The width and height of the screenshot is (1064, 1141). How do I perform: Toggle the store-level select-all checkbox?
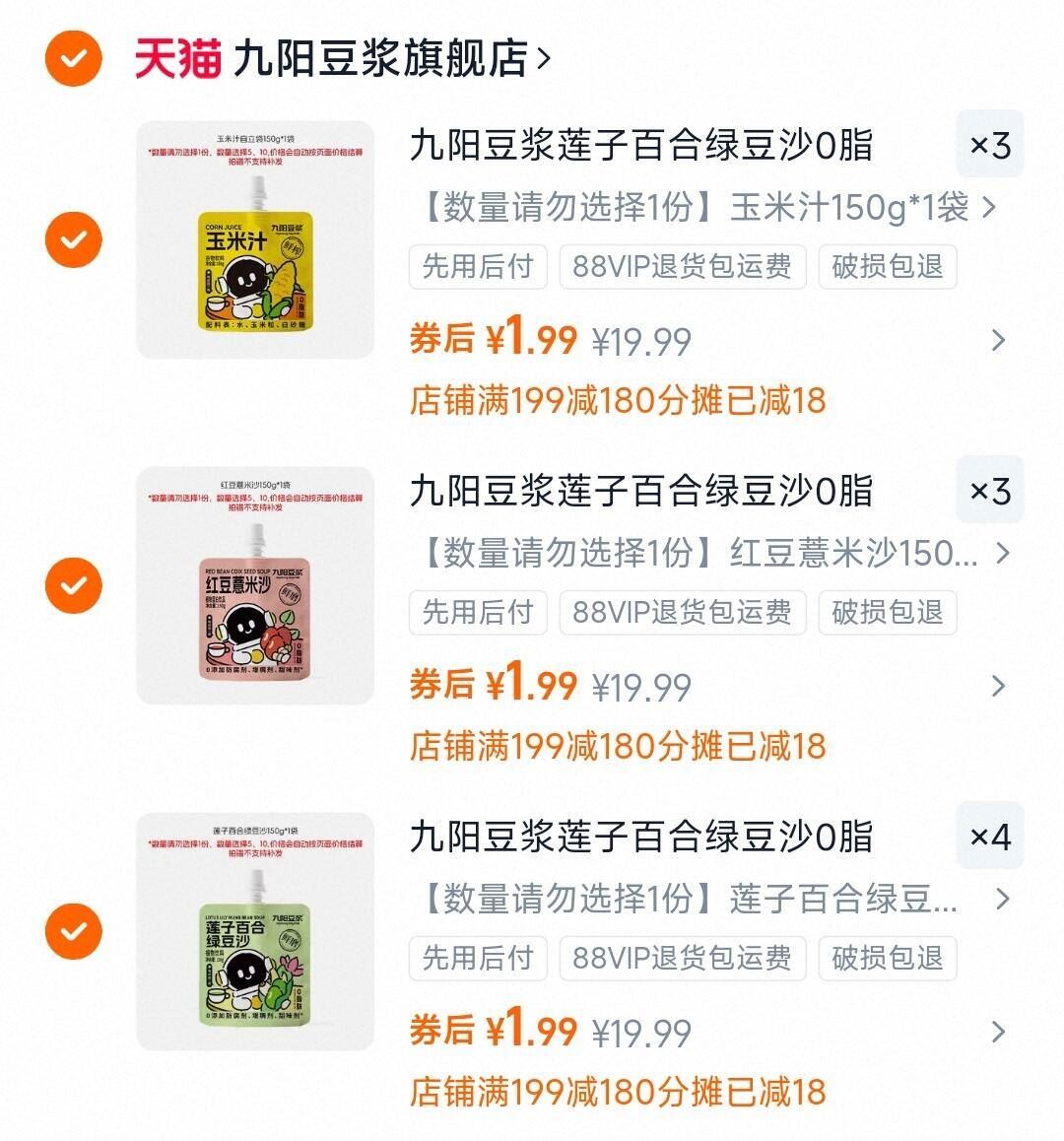pos(73,57)
